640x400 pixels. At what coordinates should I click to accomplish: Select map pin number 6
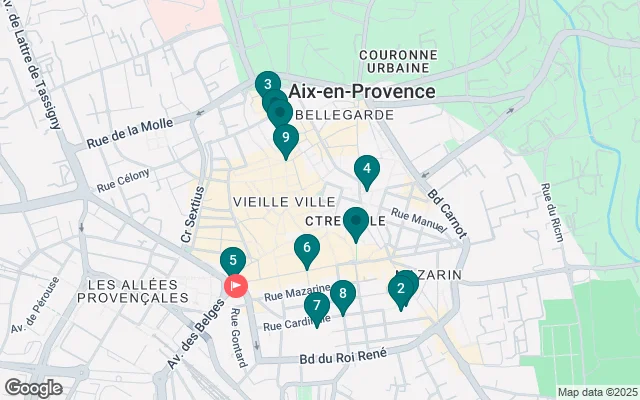click(306, 248)
